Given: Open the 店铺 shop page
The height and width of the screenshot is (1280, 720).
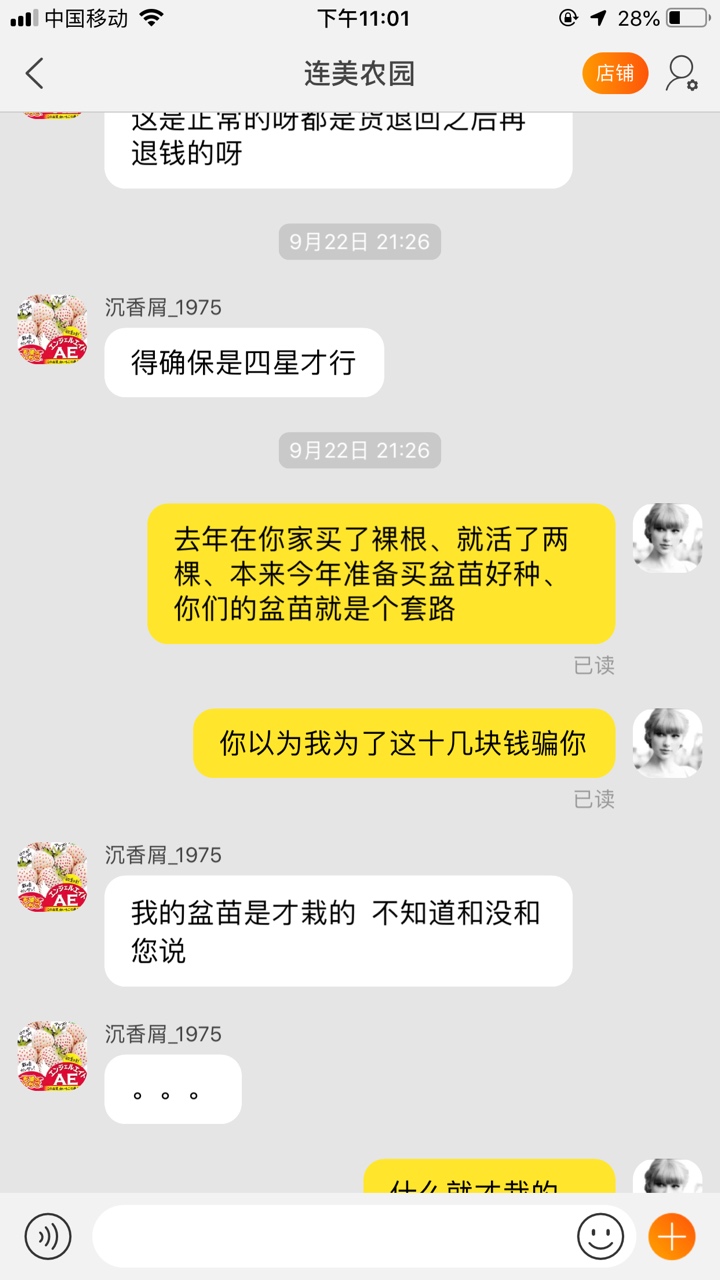Looking at the screenshot, I should tap(615, 73).
